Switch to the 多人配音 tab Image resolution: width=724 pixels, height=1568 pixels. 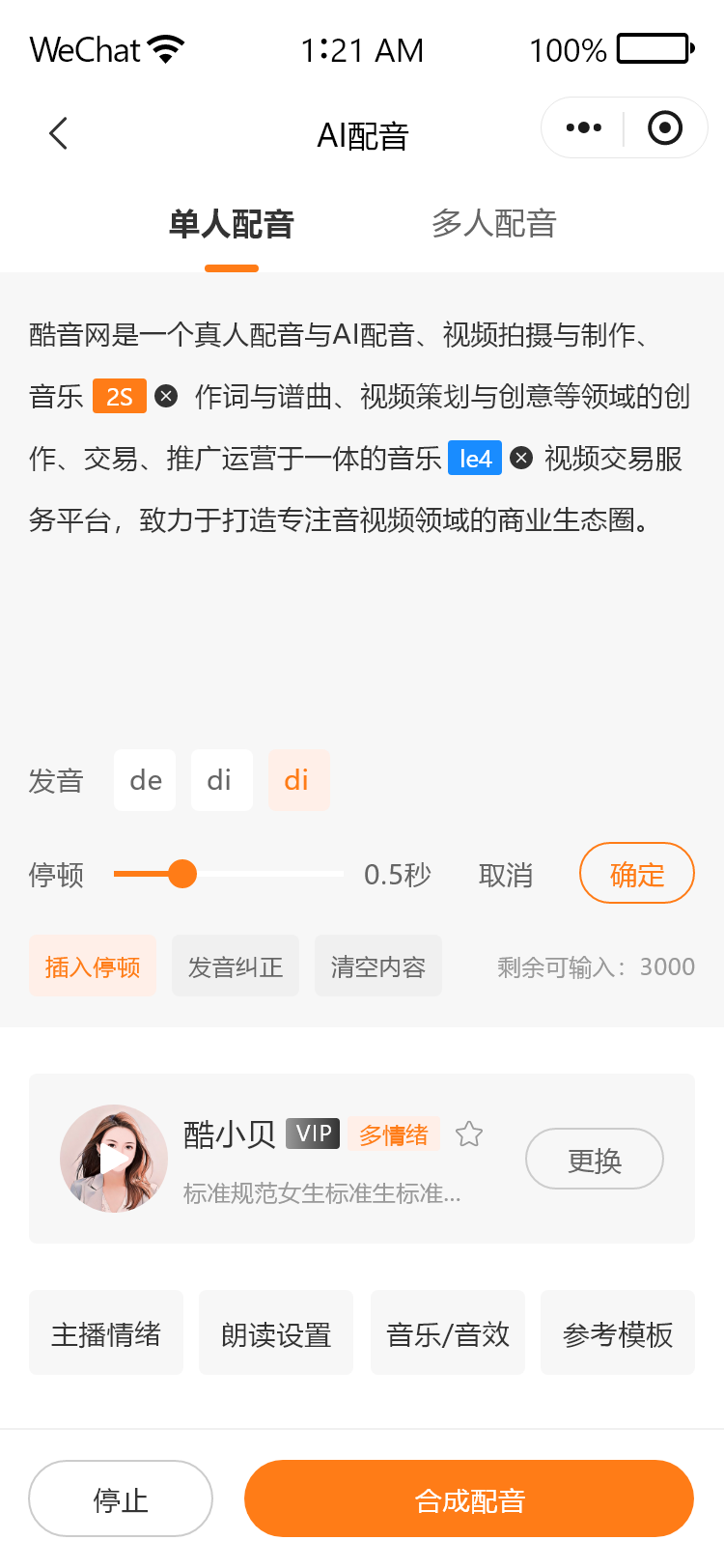pyautogui.click(x=493, y=224)
